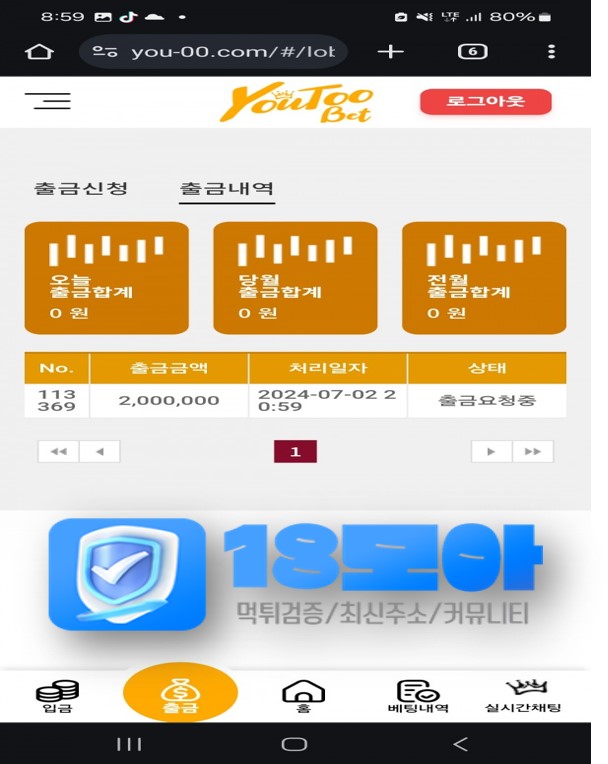Go to previous page of results
Viewport: 608px width, 764px height.
click(99, 452)
